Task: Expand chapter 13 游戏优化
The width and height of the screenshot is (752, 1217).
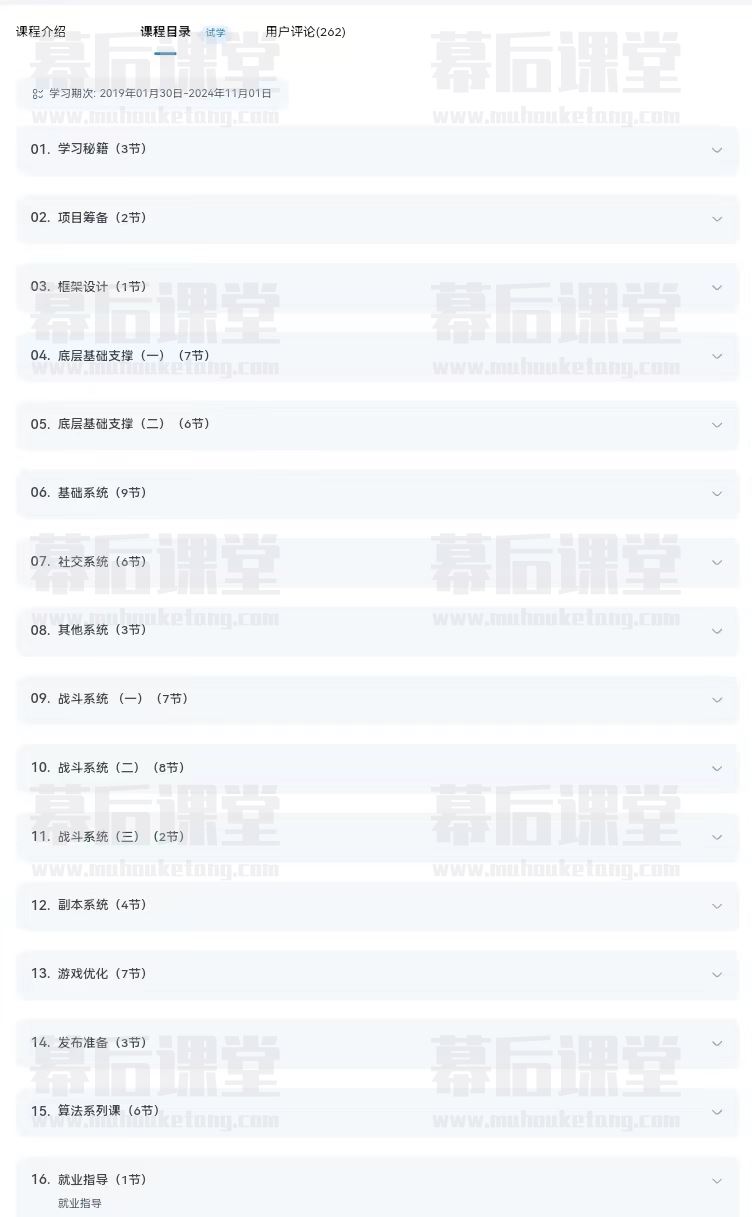Action: 716,974
